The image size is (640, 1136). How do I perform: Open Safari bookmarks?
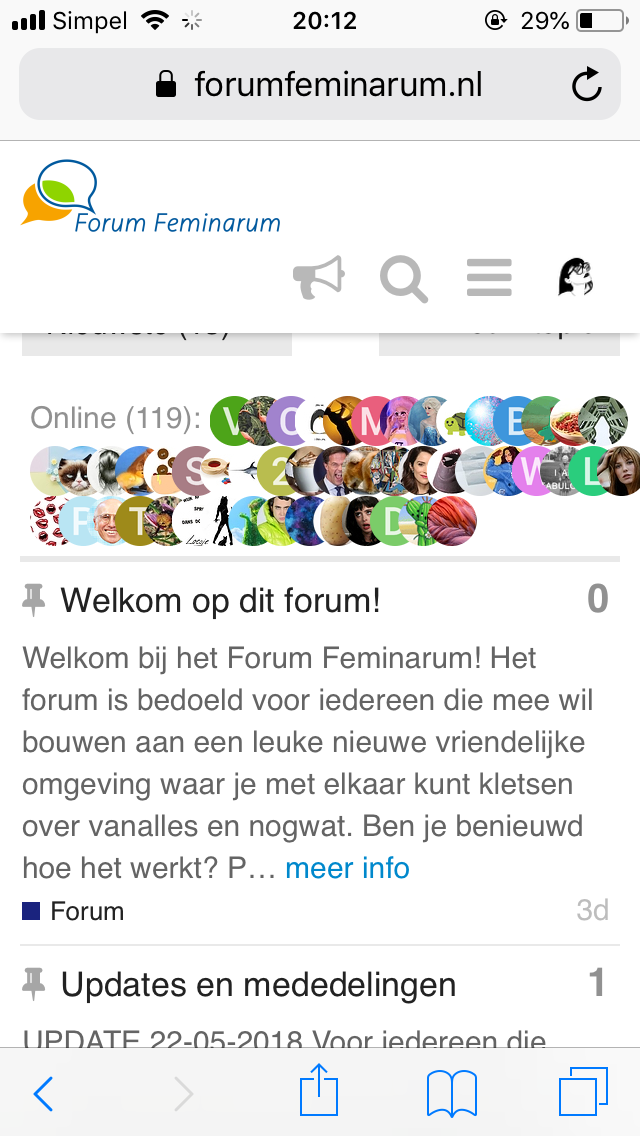(452, 1093)
